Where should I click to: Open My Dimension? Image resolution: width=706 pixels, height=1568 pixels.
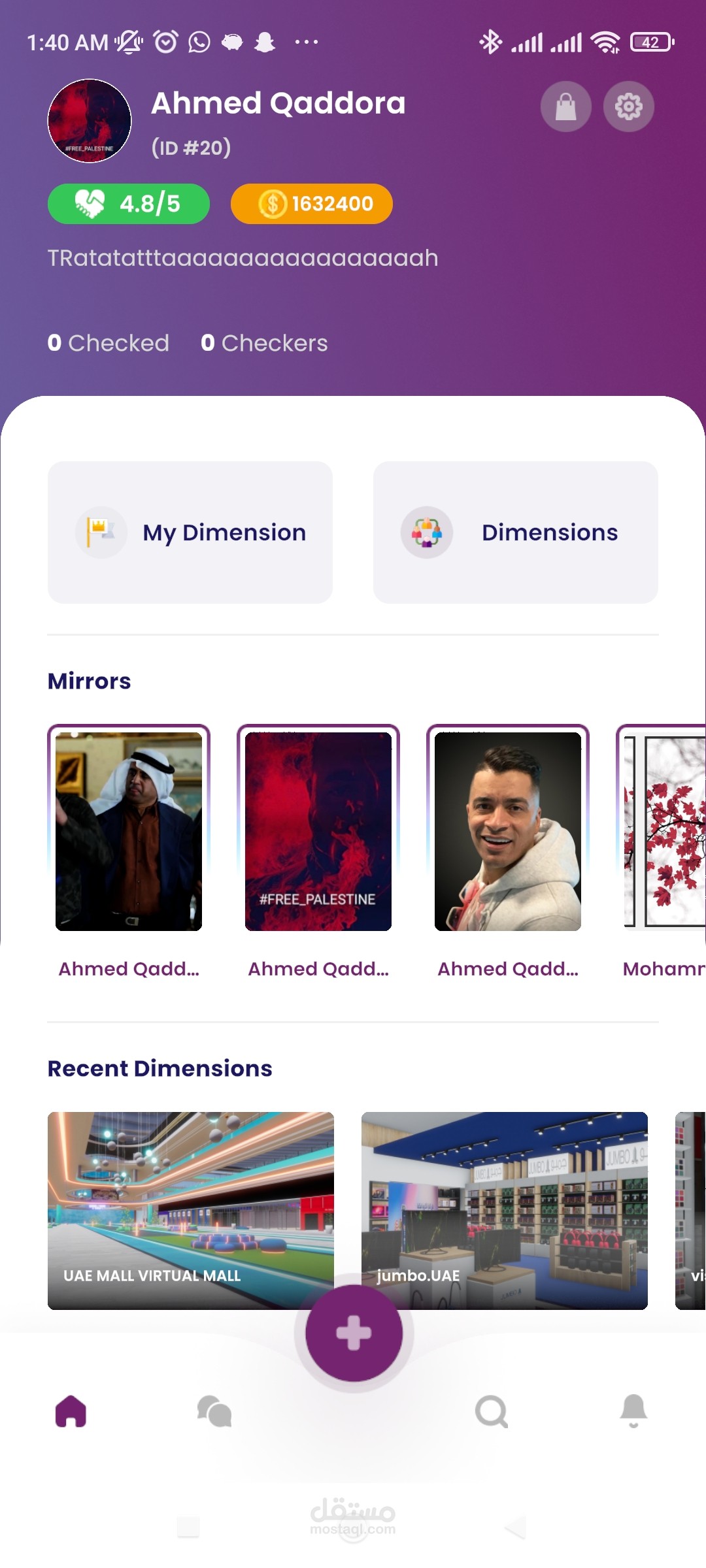(190, 532)
